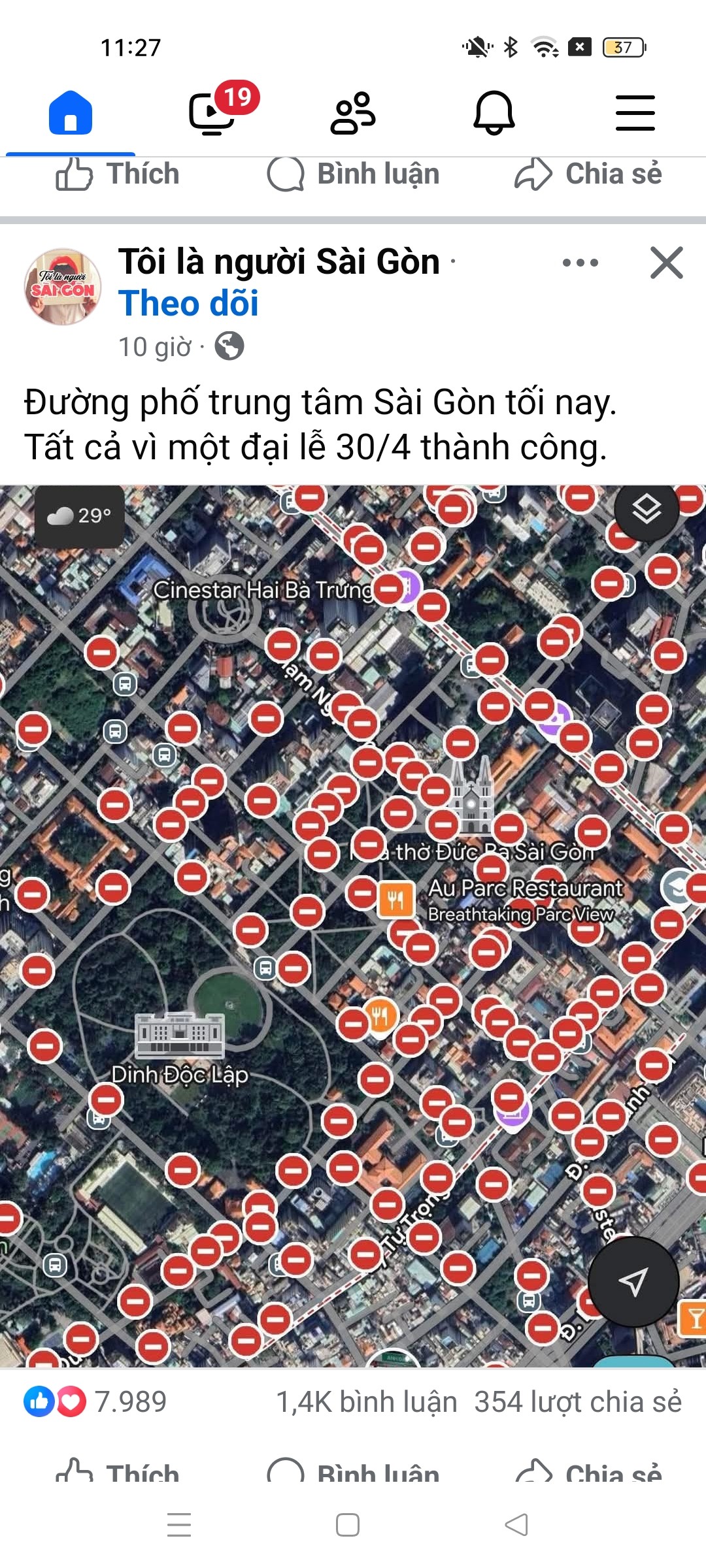Tap Theo dõi to follow the page

(189, 303)
